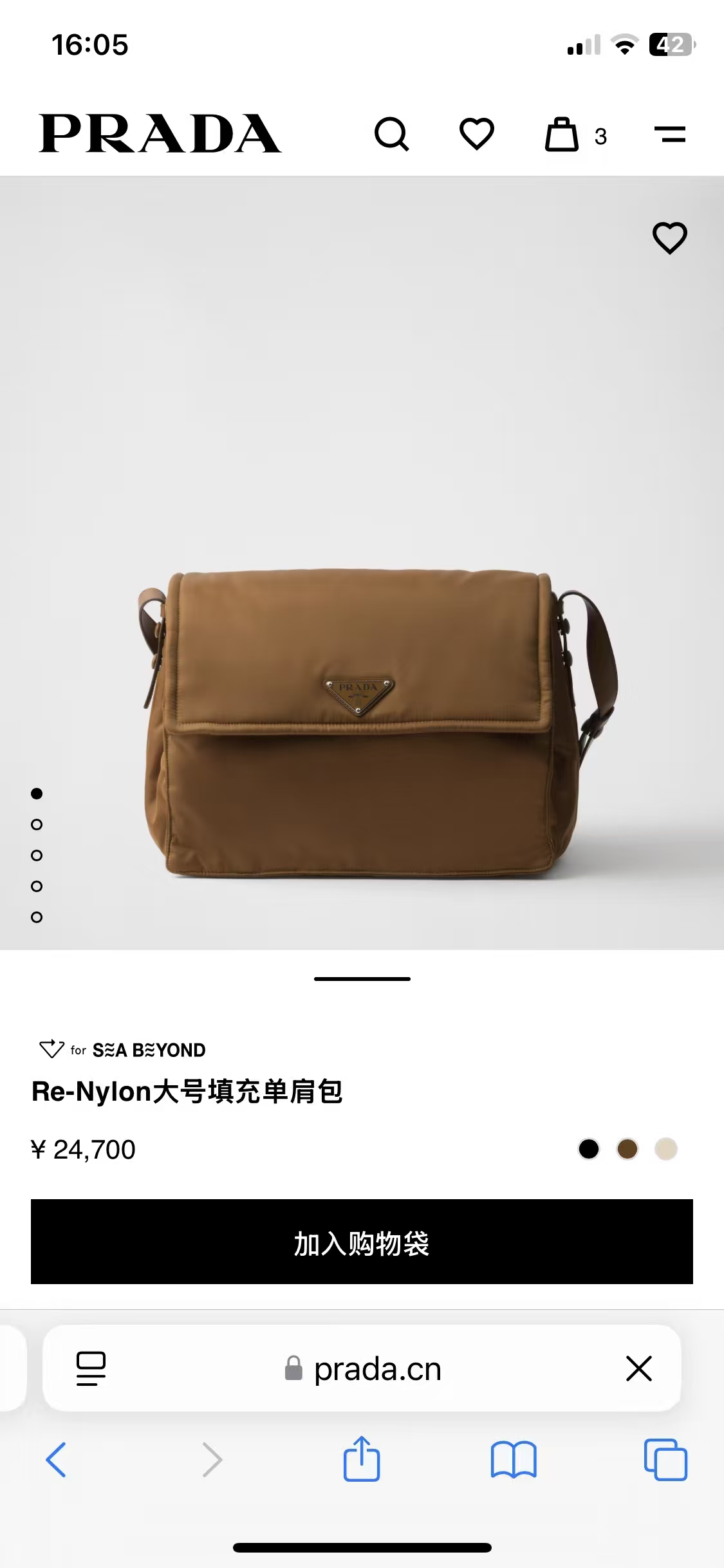The width and height of the screenshot is (724, 1568).
Task: Open the wishlist heart in the header
Action: [476, 134]
